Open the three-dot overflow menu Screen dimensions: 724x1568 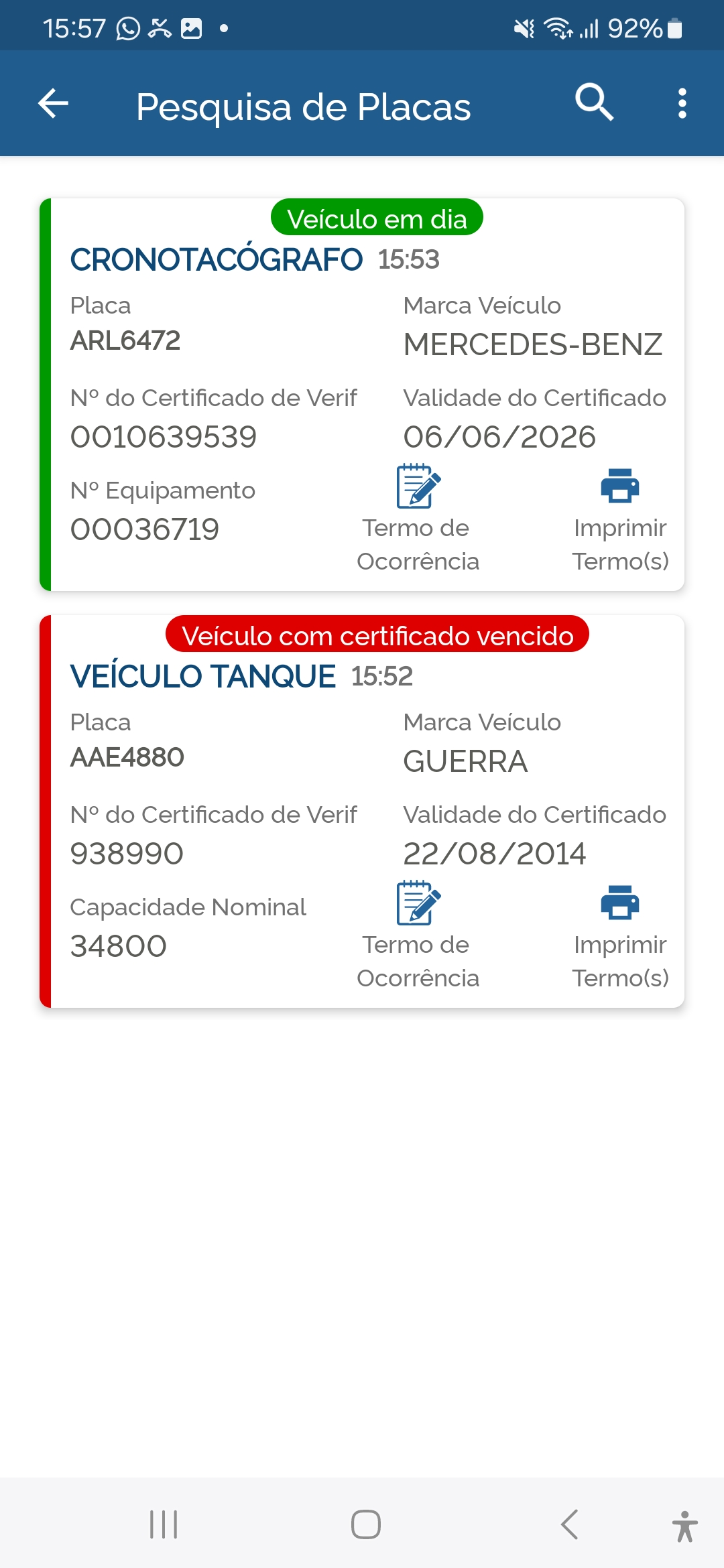682,104
